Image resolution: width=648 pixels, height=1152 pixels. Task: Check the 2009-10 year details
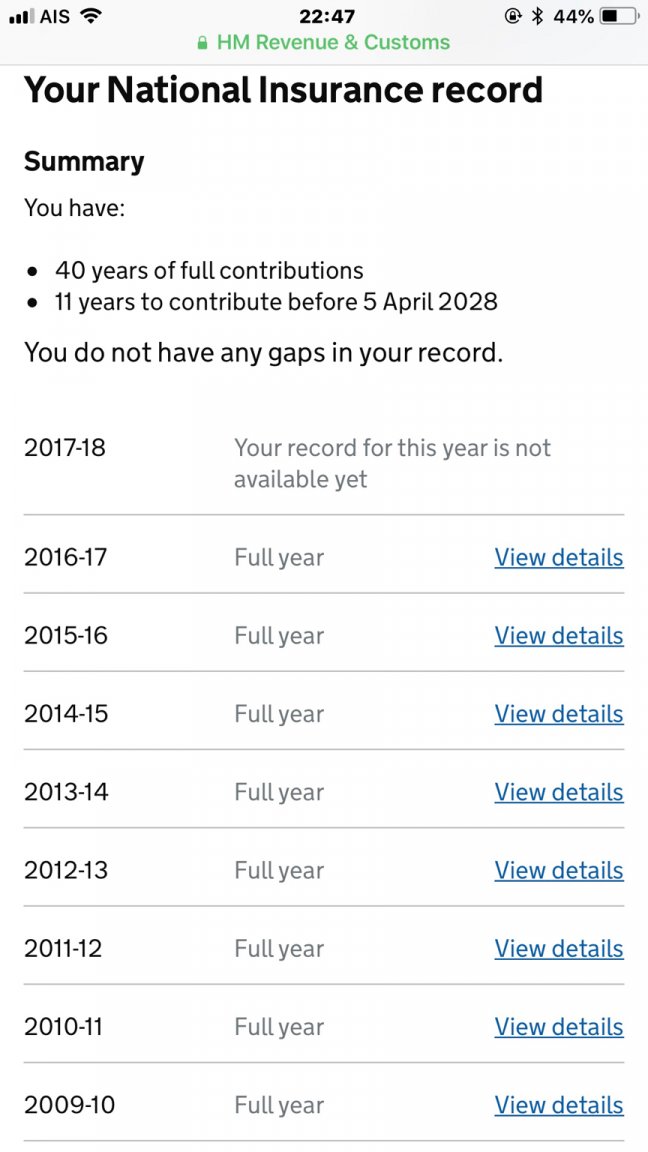point(558,1105)
